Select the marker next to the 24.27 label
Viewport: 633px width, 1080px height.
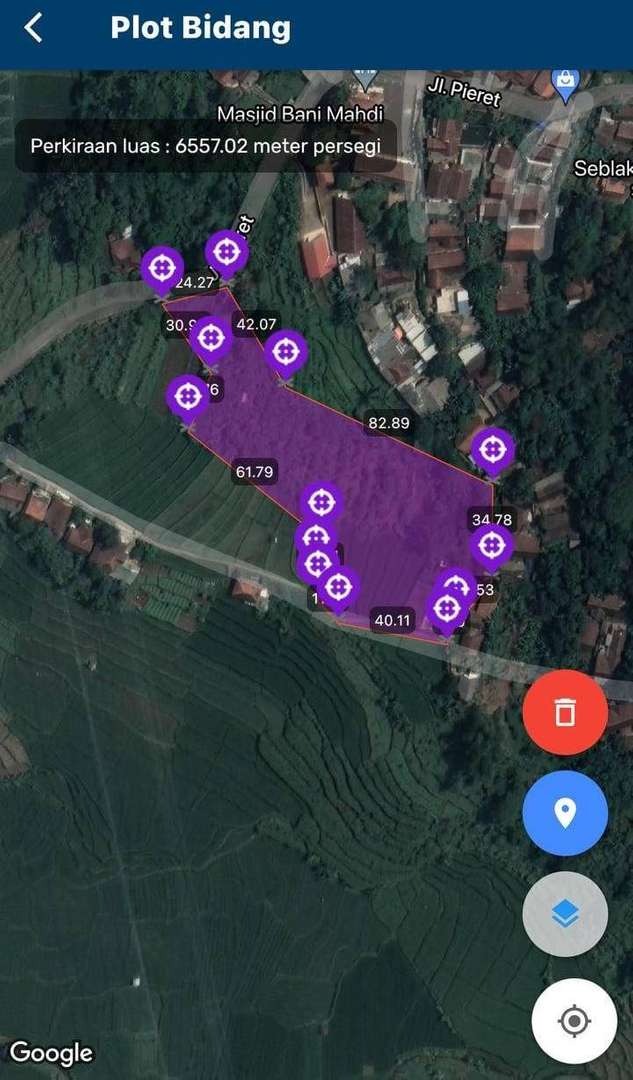click(x=162, y=267)
